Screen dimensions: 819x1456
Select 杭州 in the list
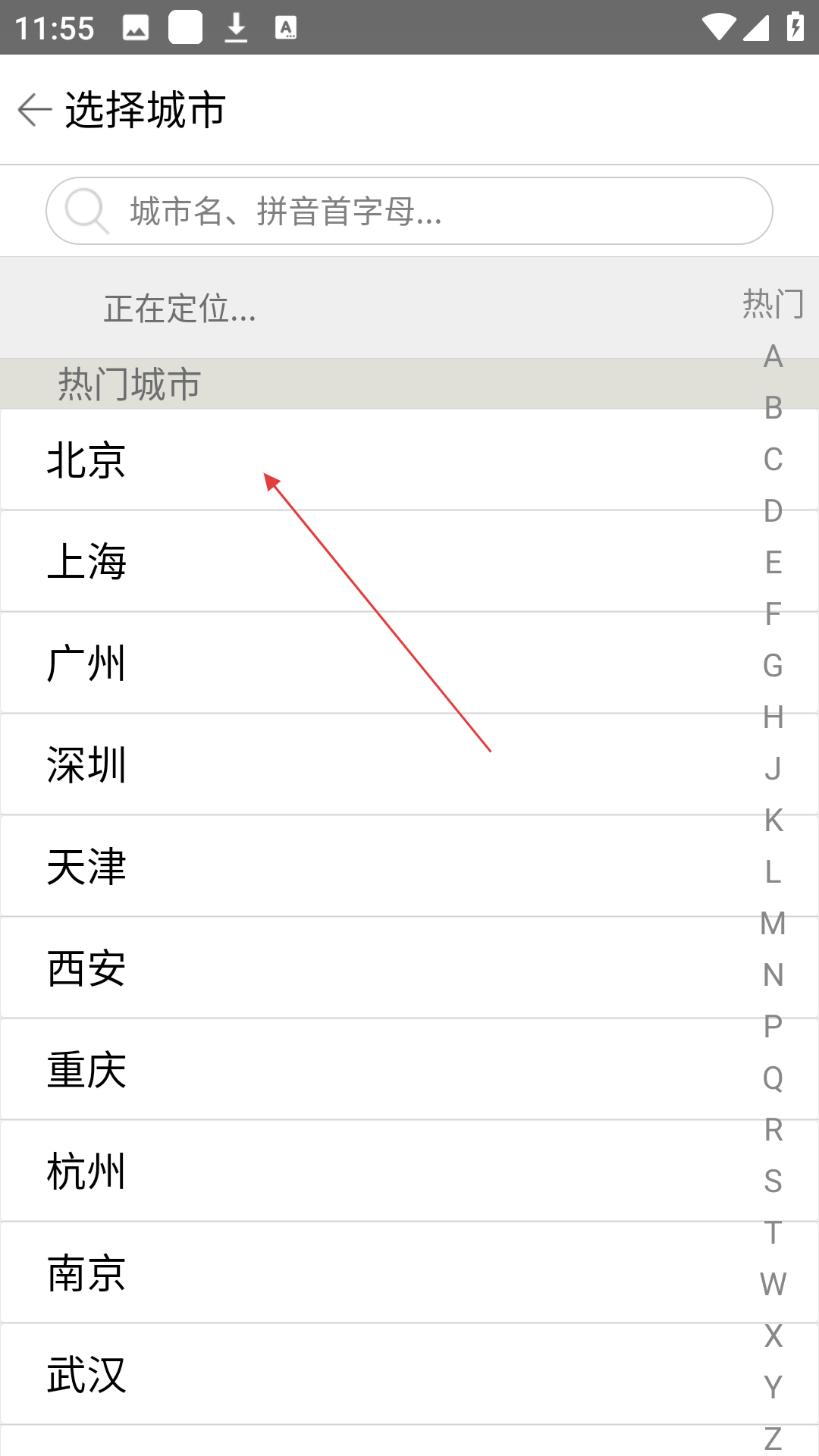(x=409, y=1171)
